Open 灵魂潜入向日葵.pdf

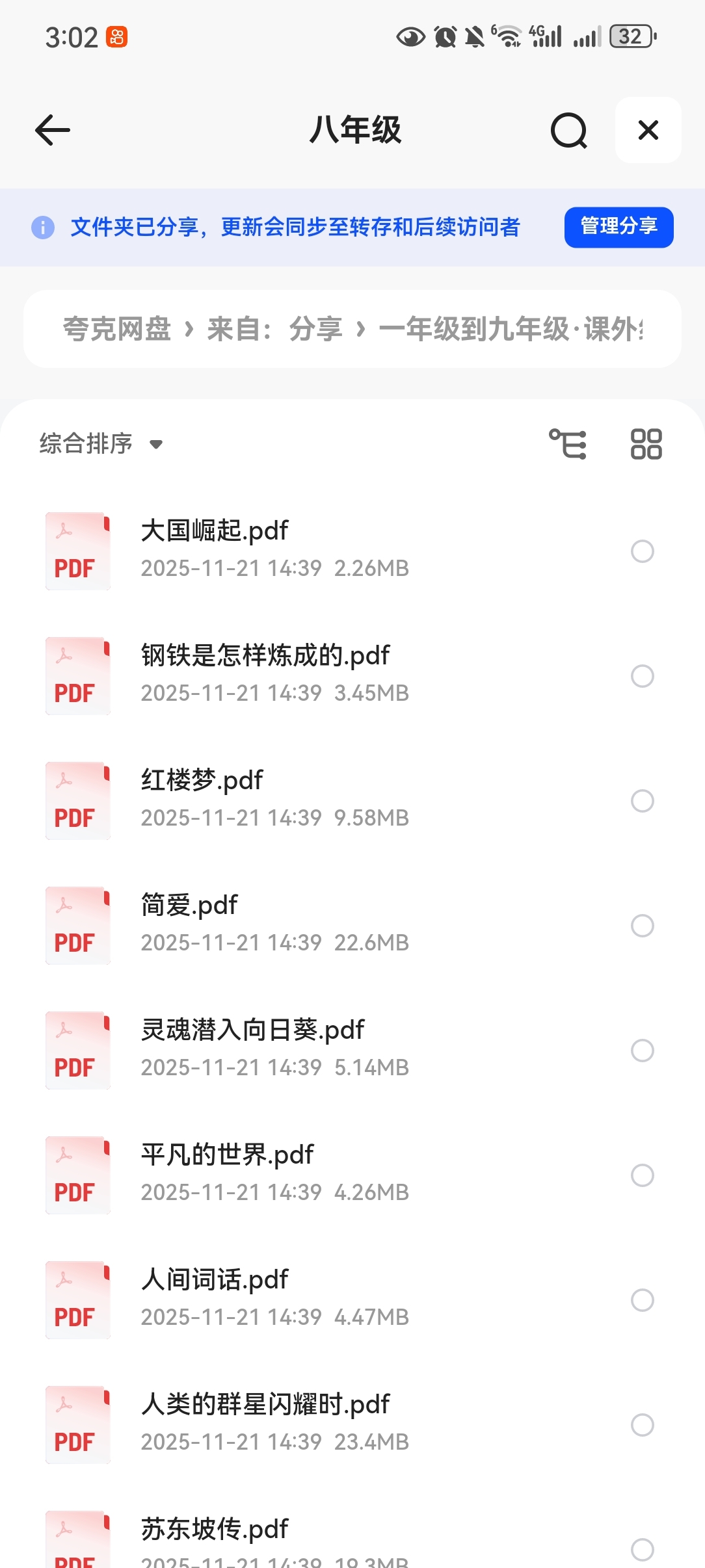pyautogui.click(x=252, y=1030)
